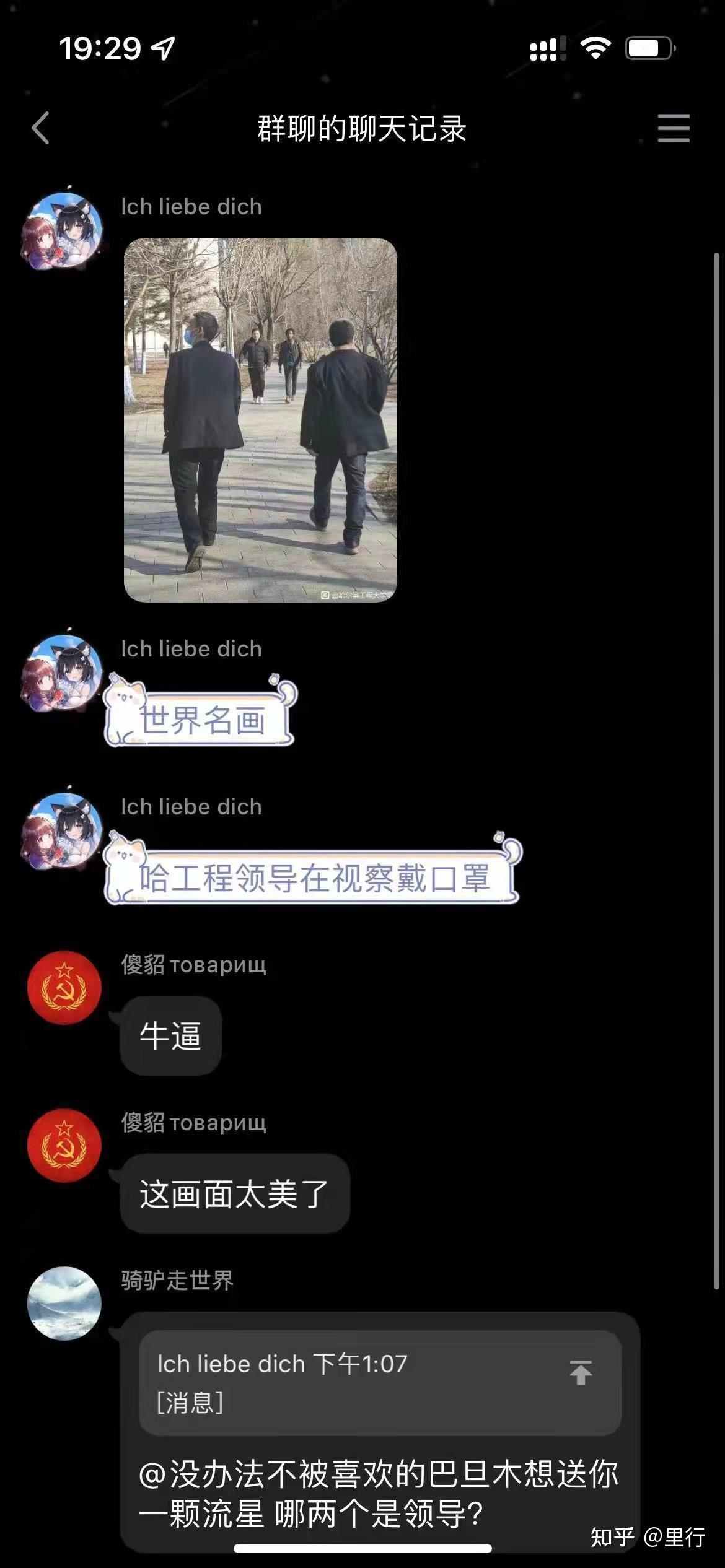Open the profile avatar of 骑驴走世界
Screen dimensions: 725x1568
pyautogui.click(x=64, y=1304)
